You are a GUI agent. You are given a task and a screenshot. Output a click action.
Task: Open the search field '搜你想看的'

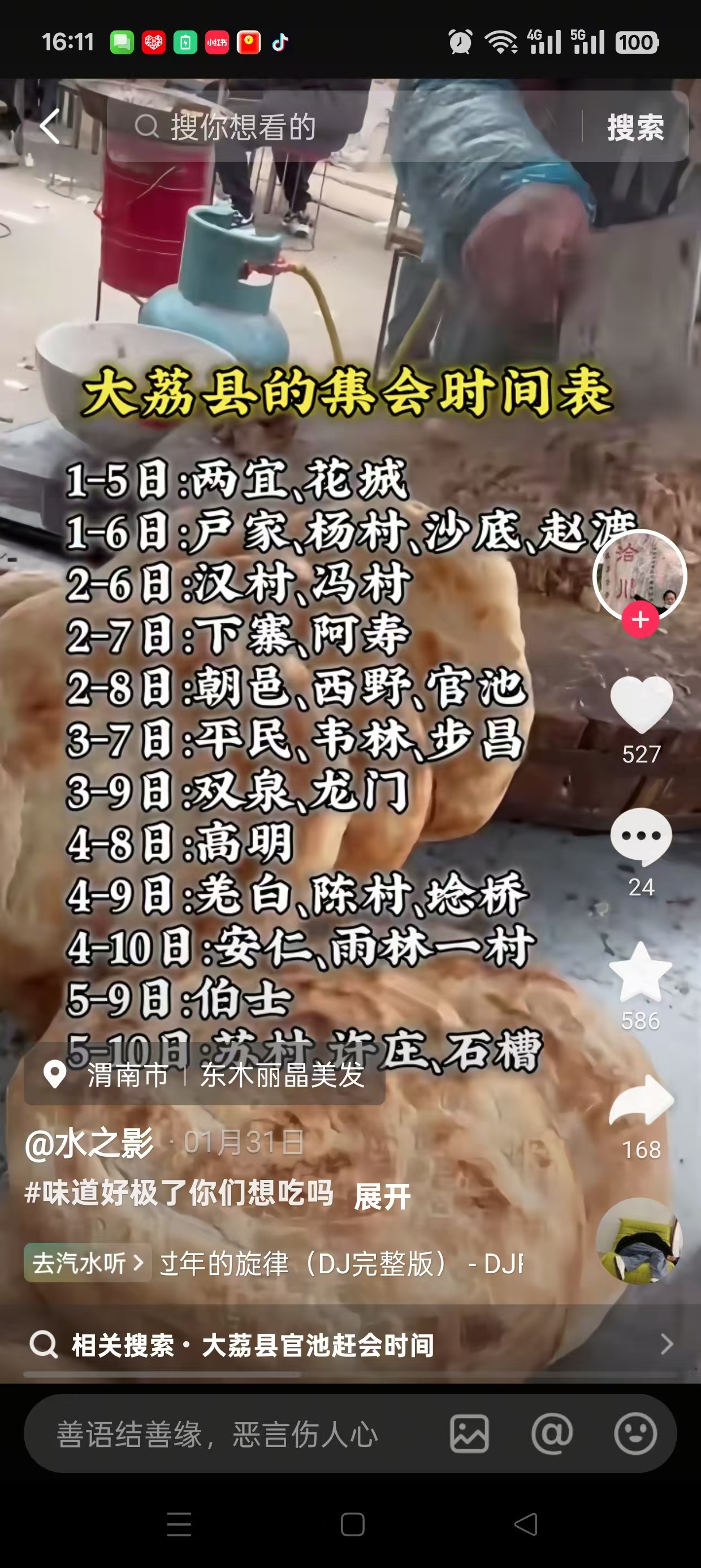(341, 127)
